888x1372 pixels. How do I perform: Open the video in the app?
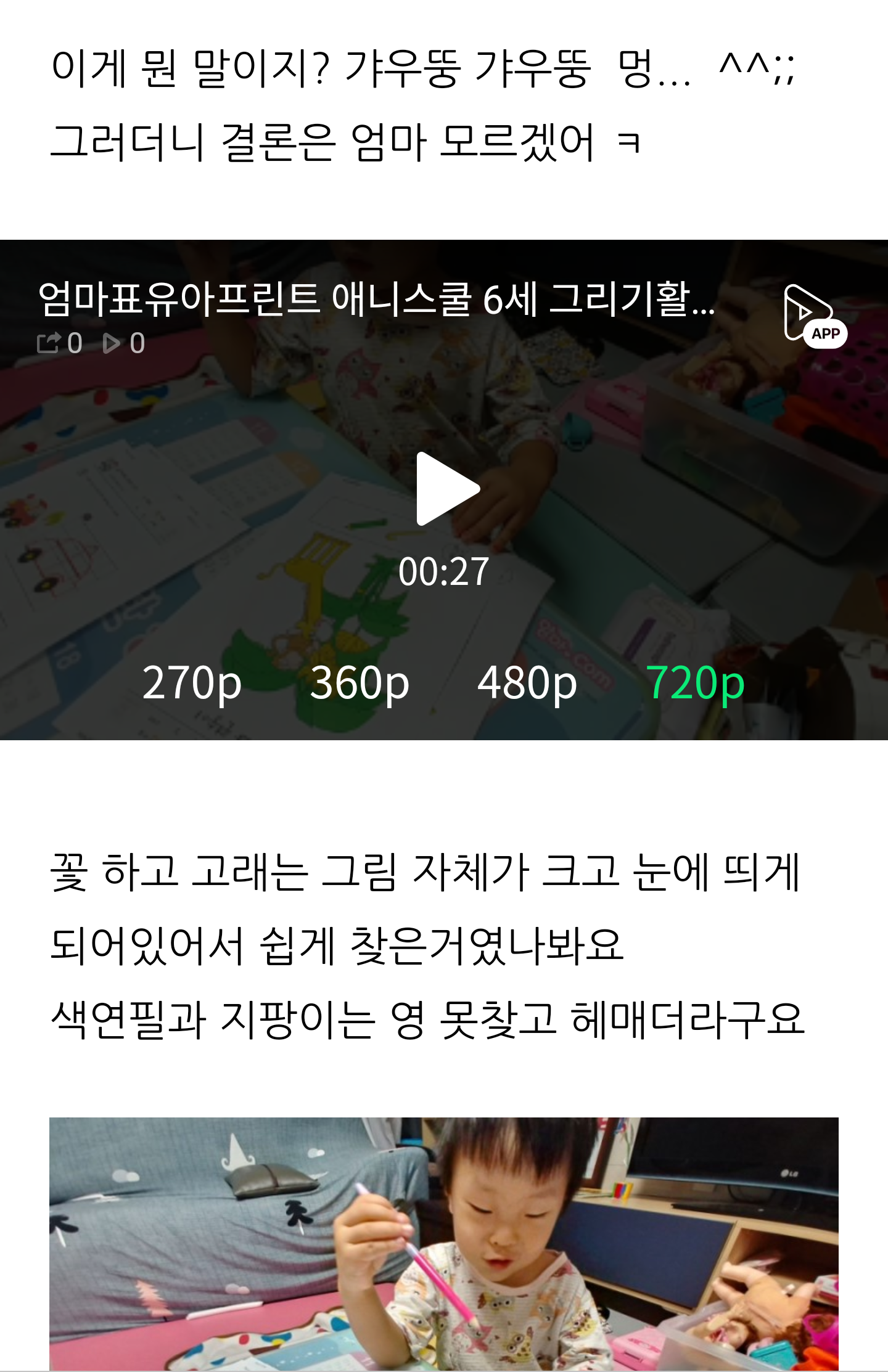[813, 316]
